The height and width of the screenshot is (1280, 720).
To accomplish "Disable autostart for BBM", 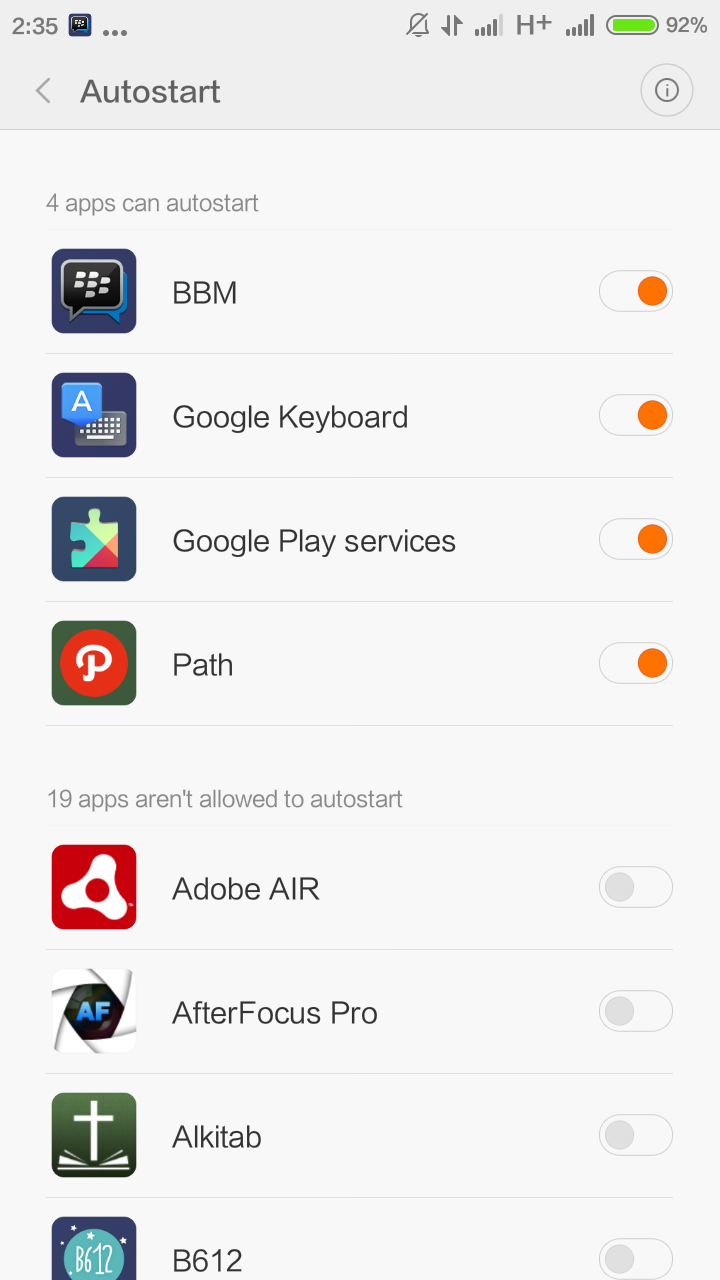I will click(636, 291).
